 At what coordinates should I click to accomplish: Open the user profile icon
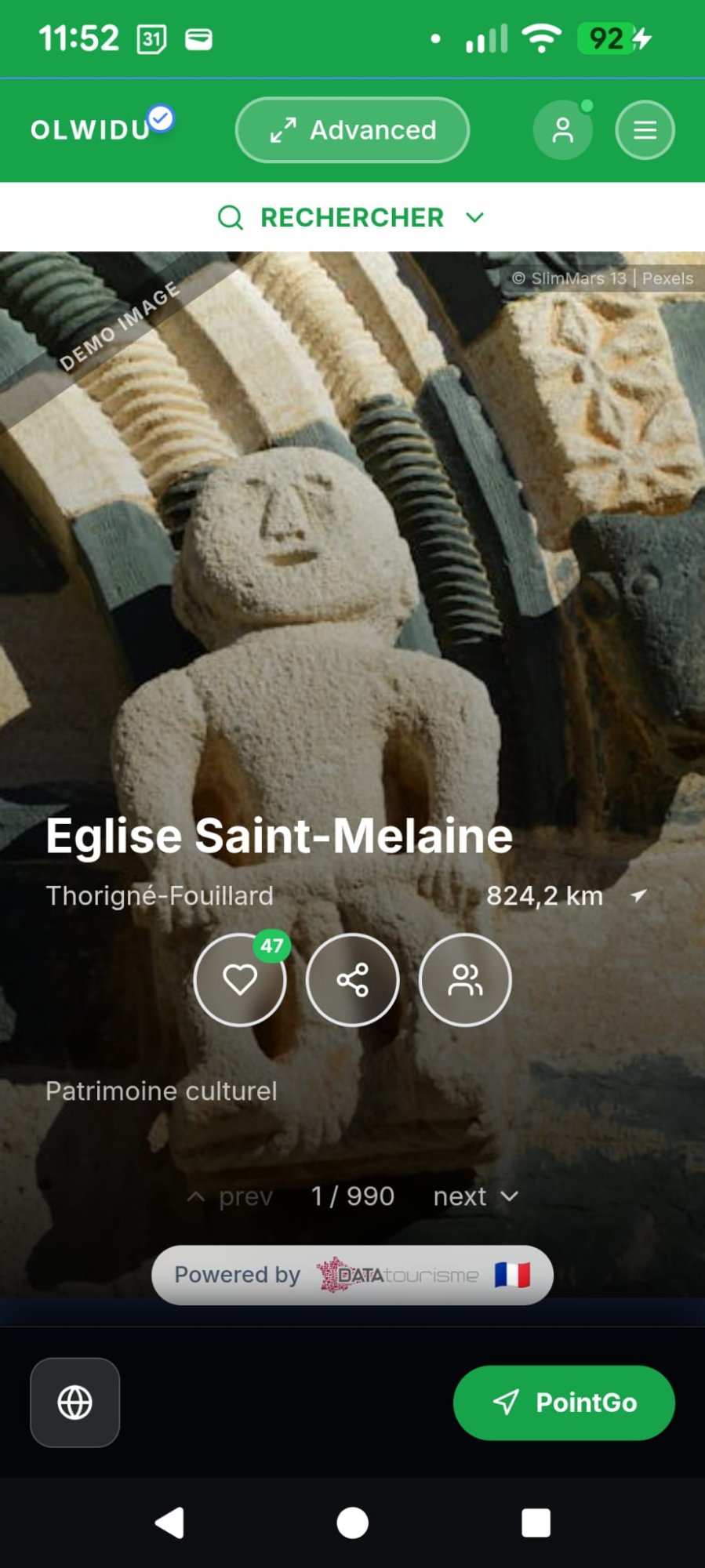tap(562, 130)
